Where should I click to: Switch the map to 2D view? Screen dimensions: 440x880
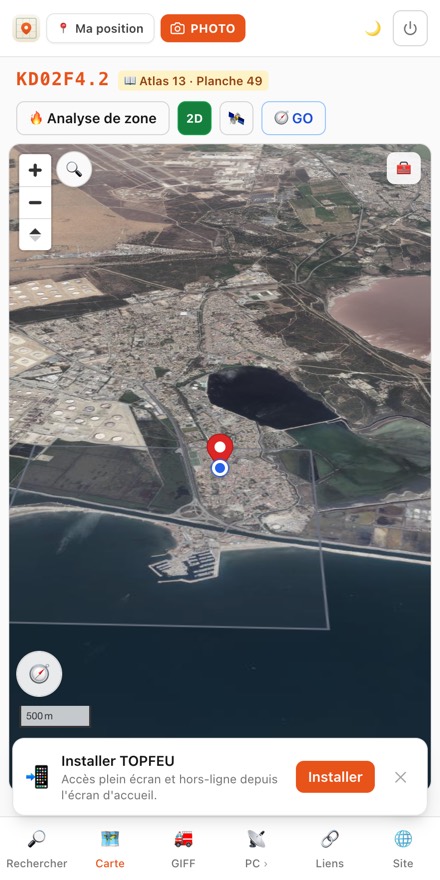click(194, 118)
